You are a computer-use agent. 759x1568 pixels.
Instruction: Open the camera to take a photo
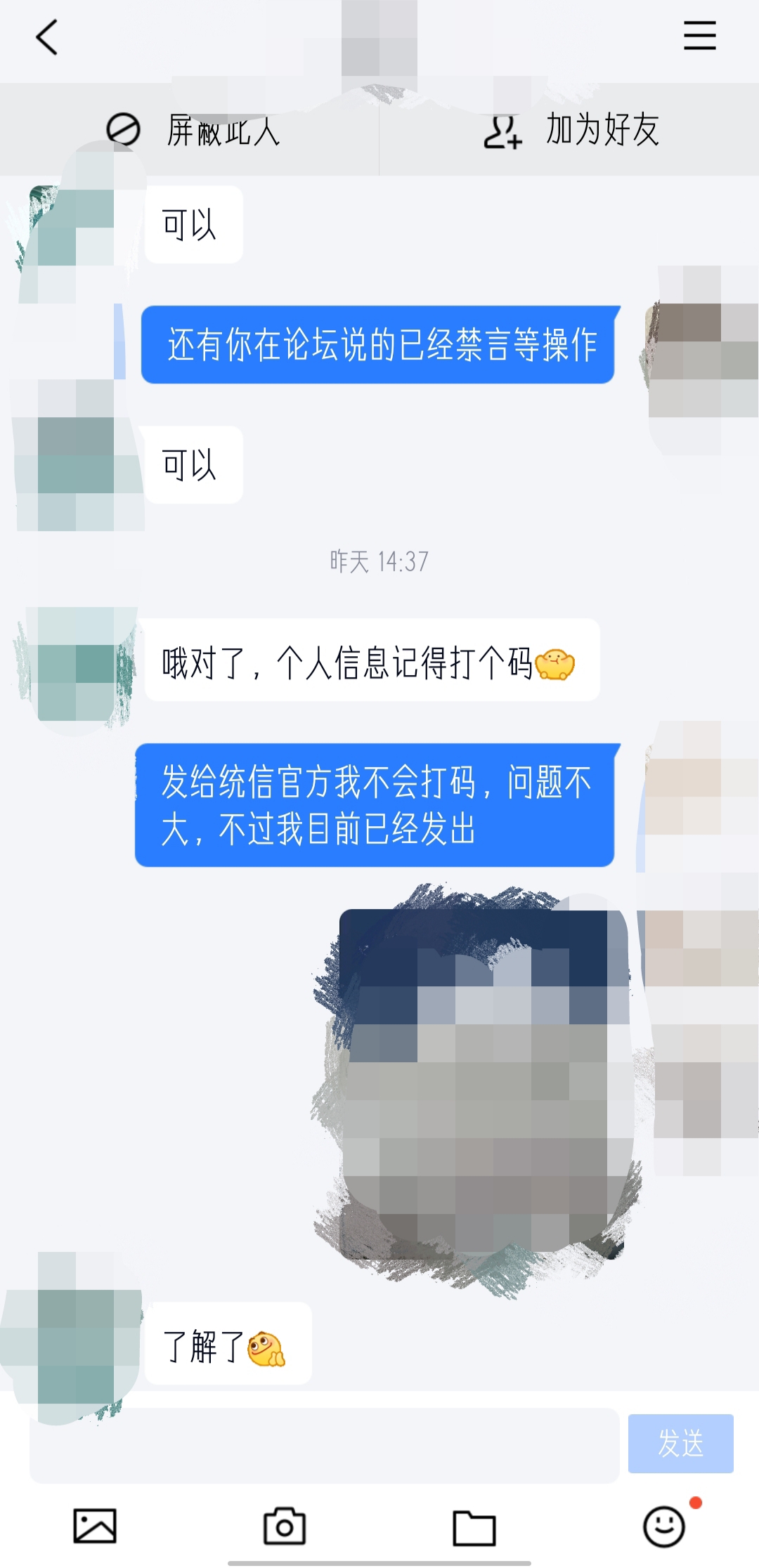point(284,1526)
